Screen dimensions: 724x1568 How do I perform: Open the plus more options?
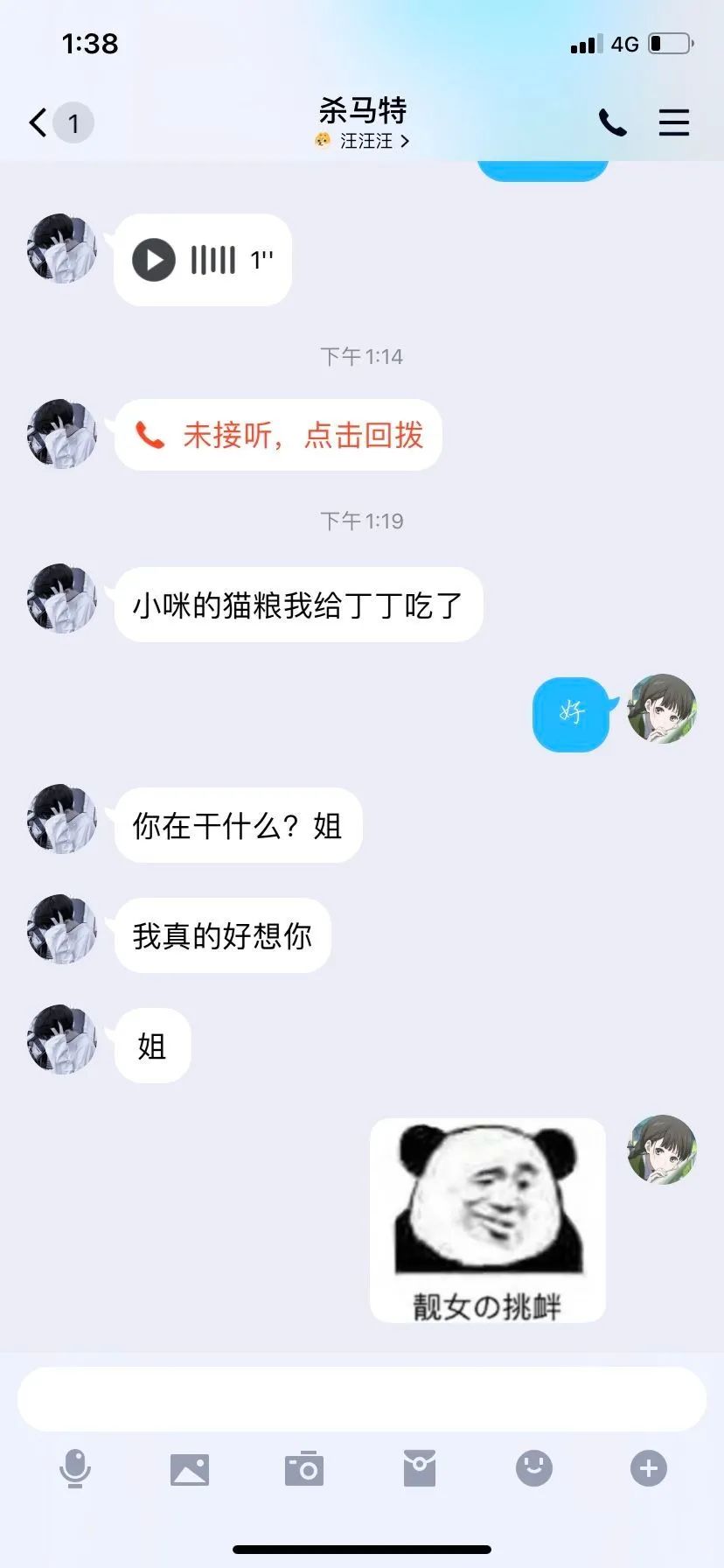click(x=648, y=1468)
